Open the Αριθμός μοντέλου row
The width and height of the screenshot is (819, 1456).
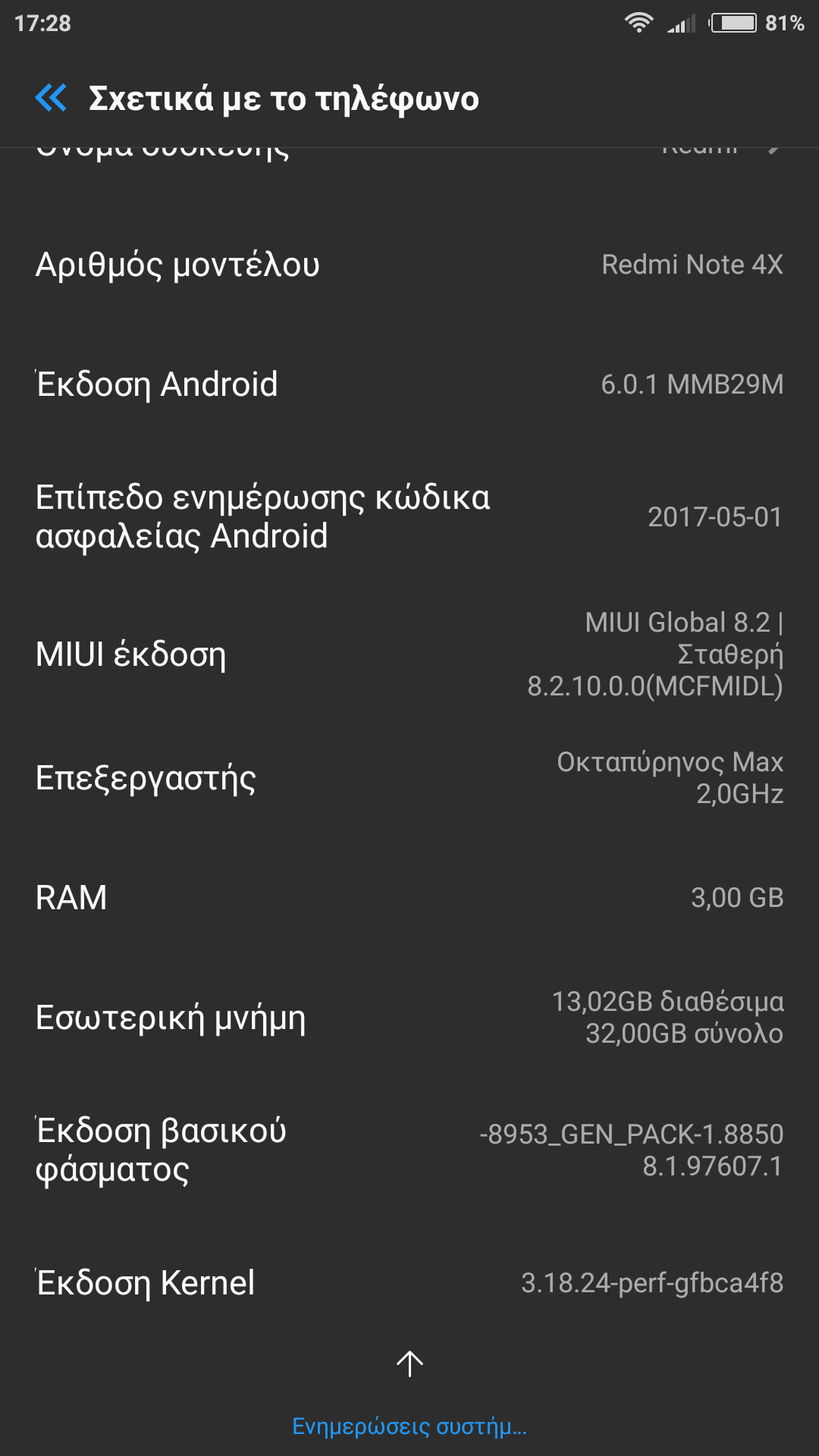coord(409,265)
